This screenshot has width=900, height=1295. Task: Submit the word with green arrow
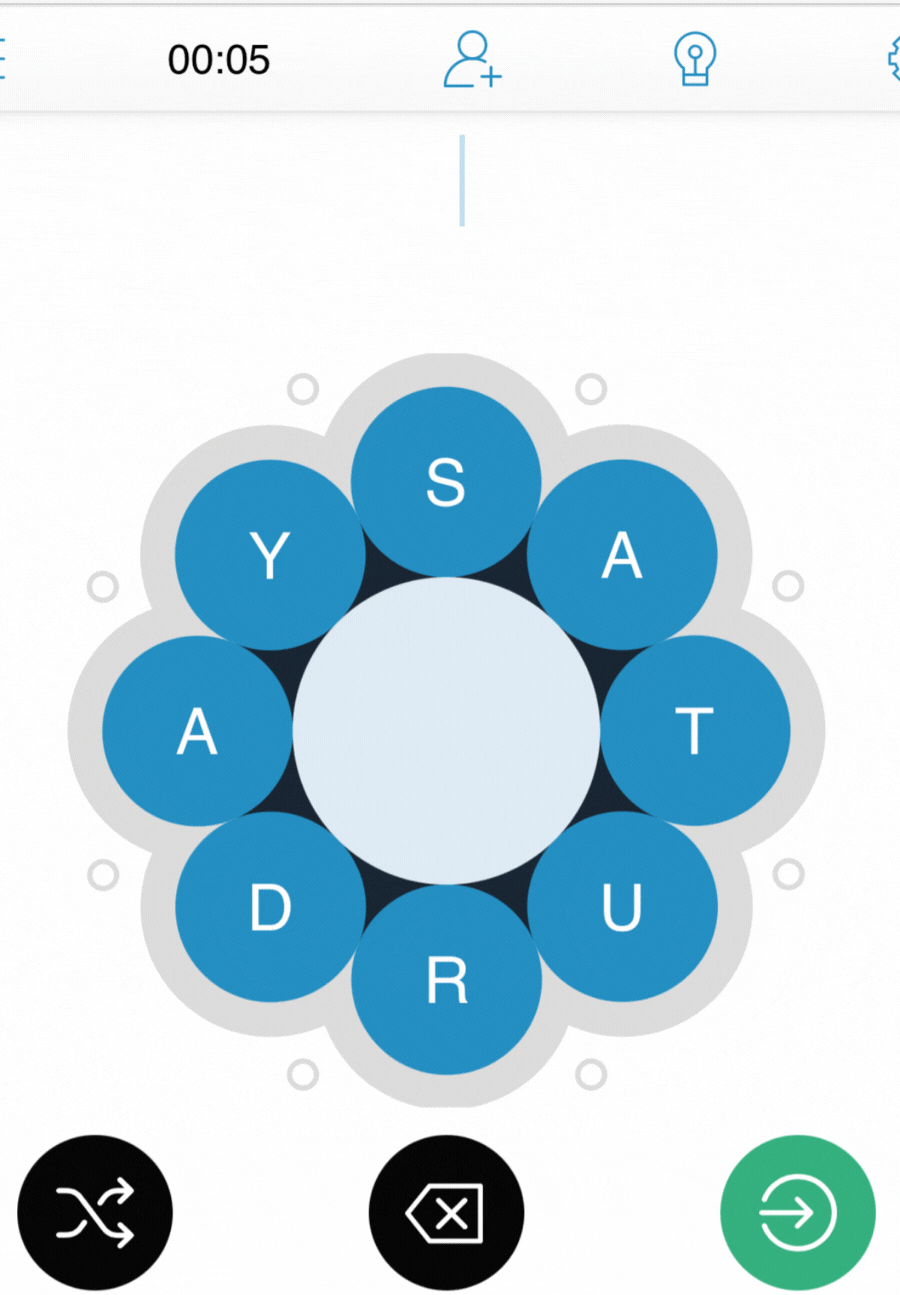point(797,1213)
